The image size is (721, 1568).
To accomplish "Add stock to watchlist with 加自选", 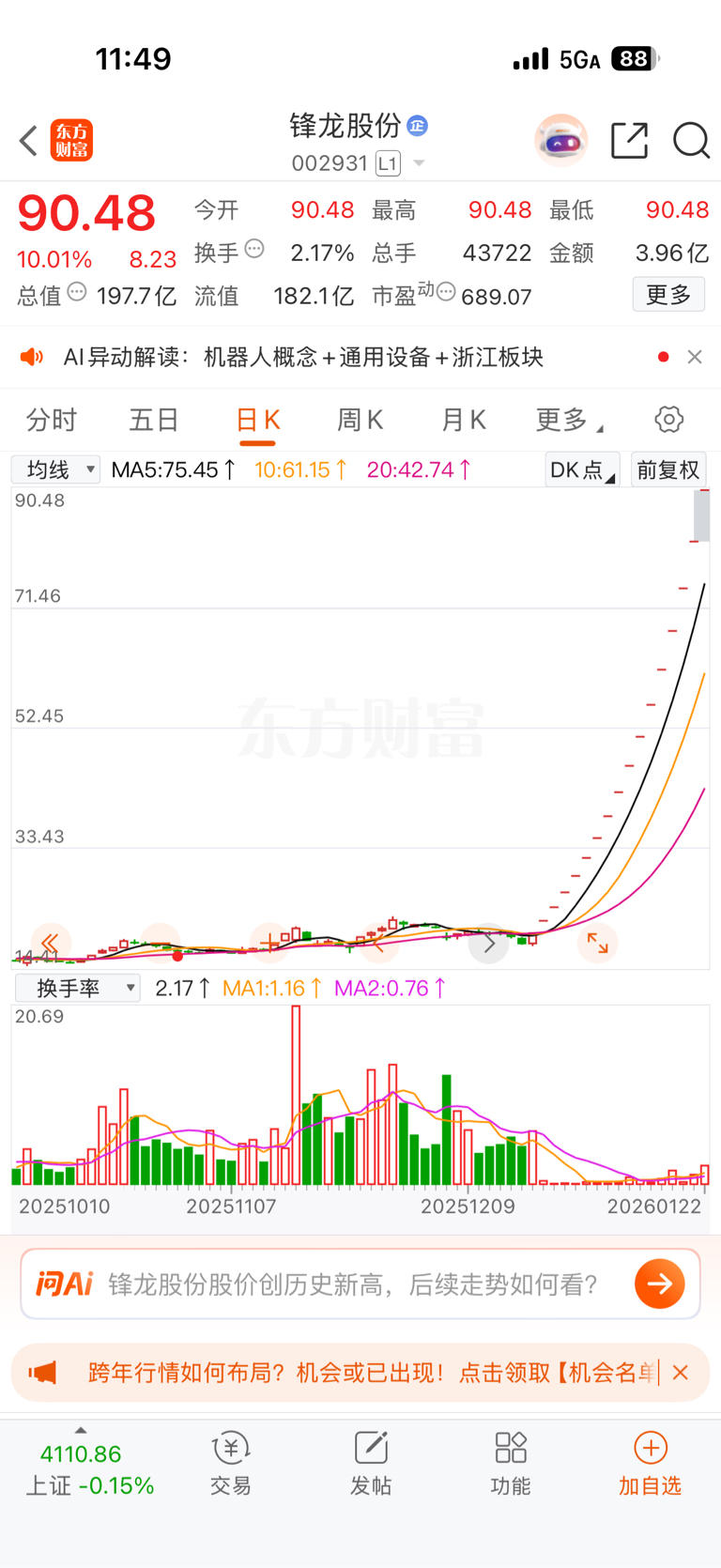I will coord(650,1465).
